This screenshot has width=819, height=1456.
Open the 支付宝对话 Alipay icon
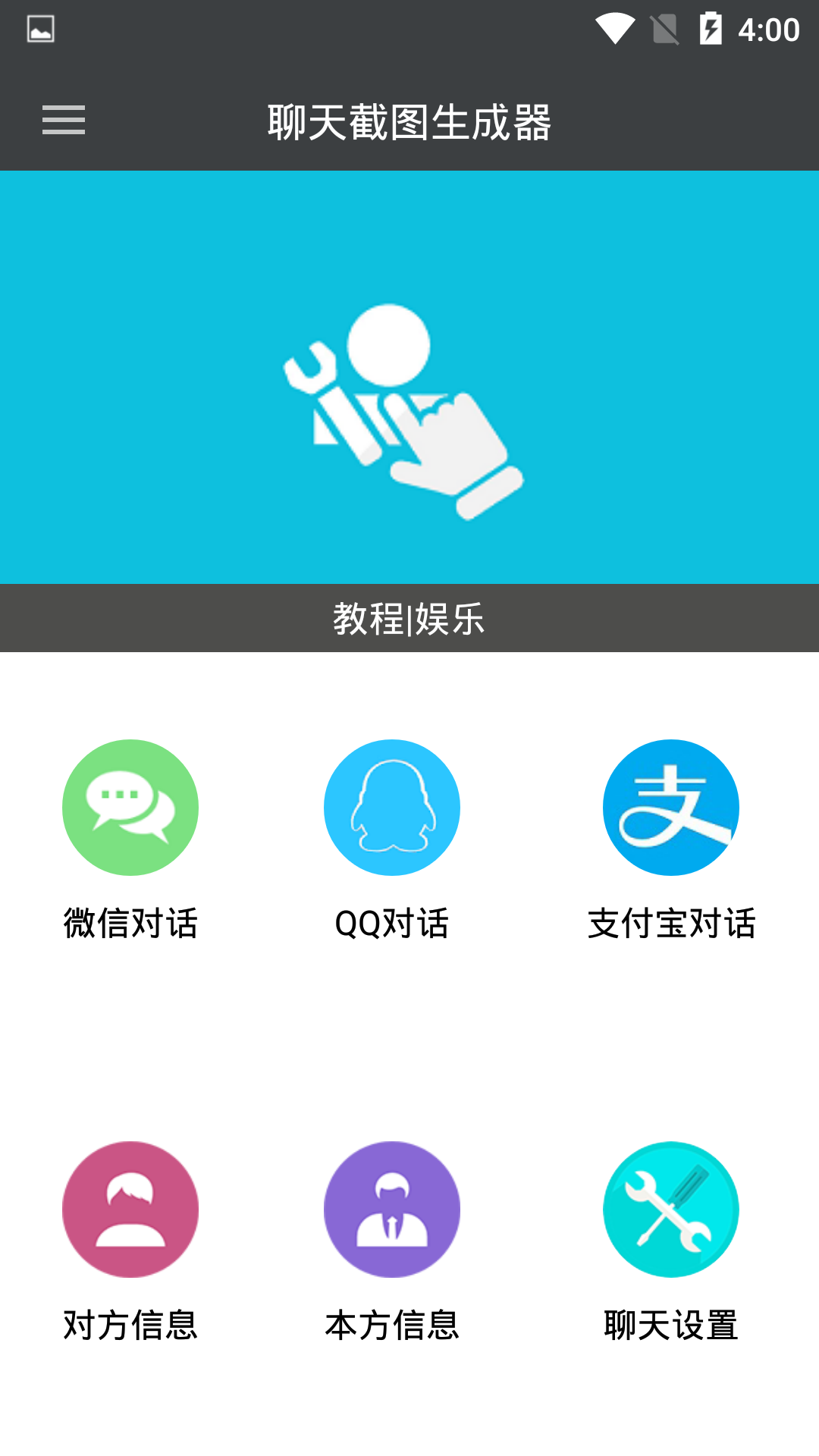pos(670,807)
